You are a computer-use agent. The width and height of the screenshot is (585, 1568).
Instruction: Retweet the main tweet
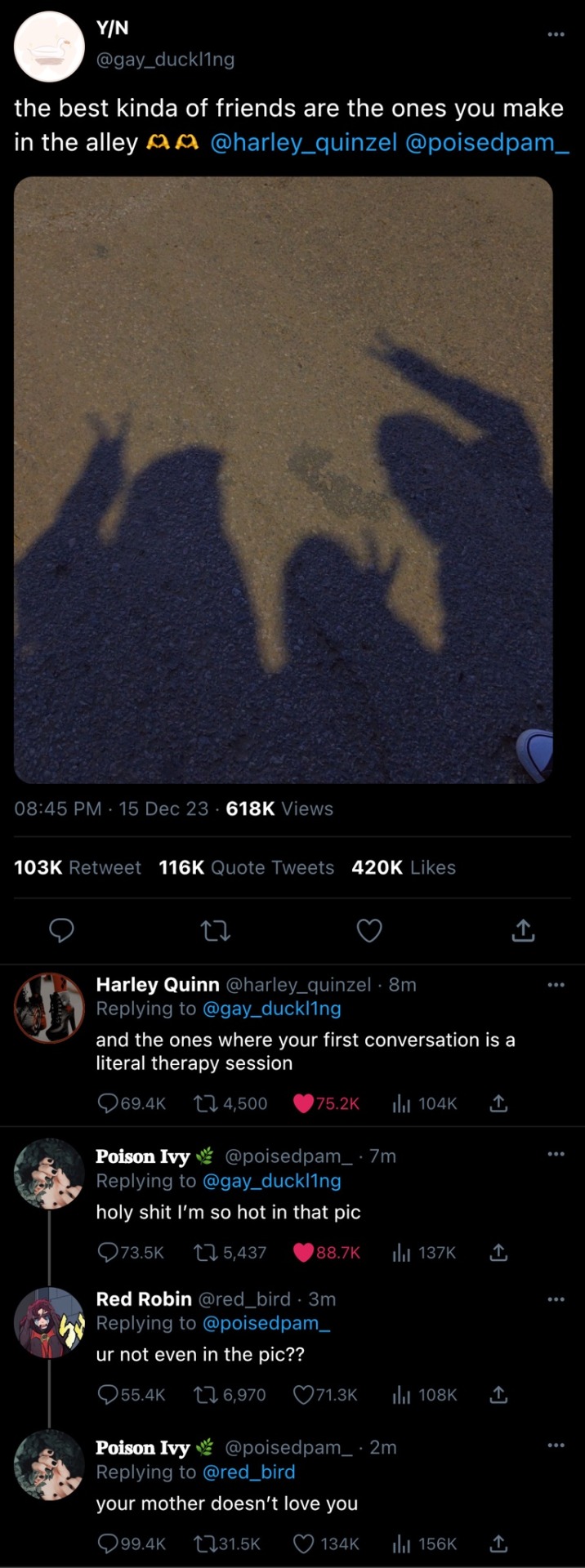pos(216,930)
